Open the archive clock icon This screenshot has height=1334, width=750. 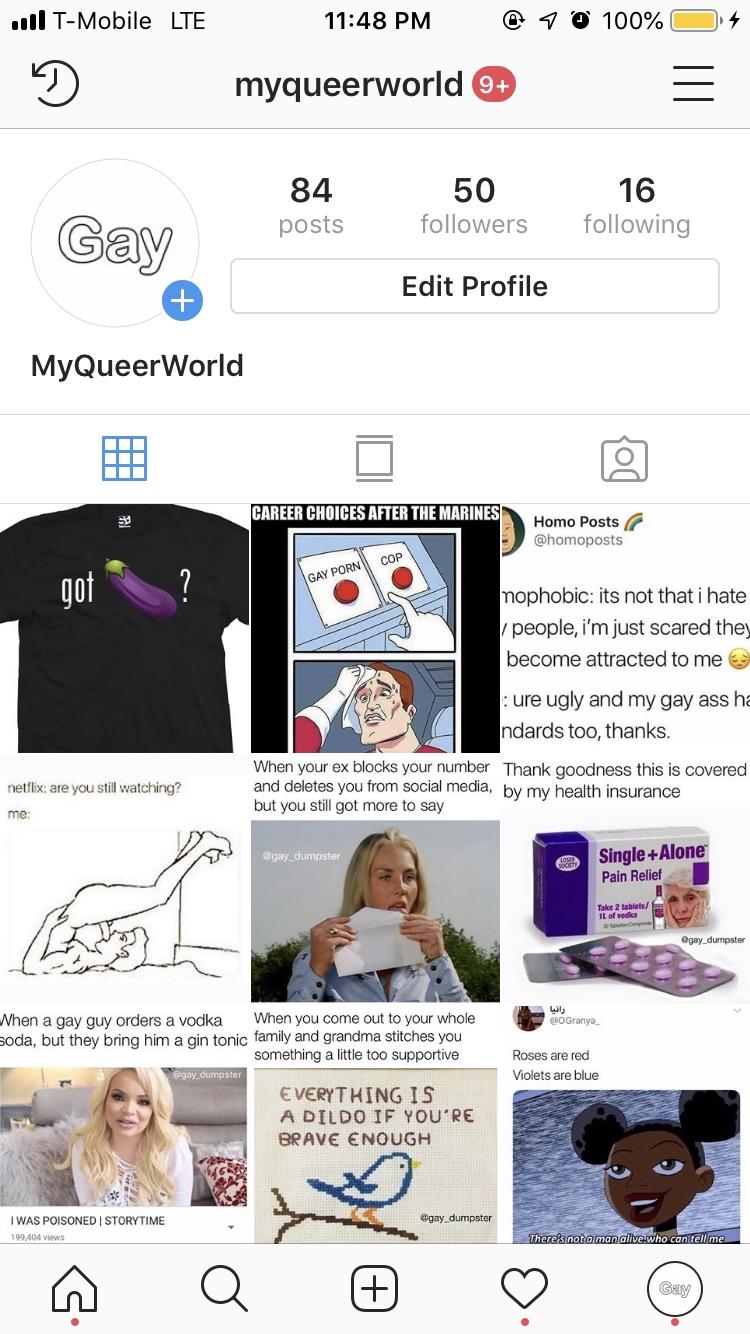(56, 84)
